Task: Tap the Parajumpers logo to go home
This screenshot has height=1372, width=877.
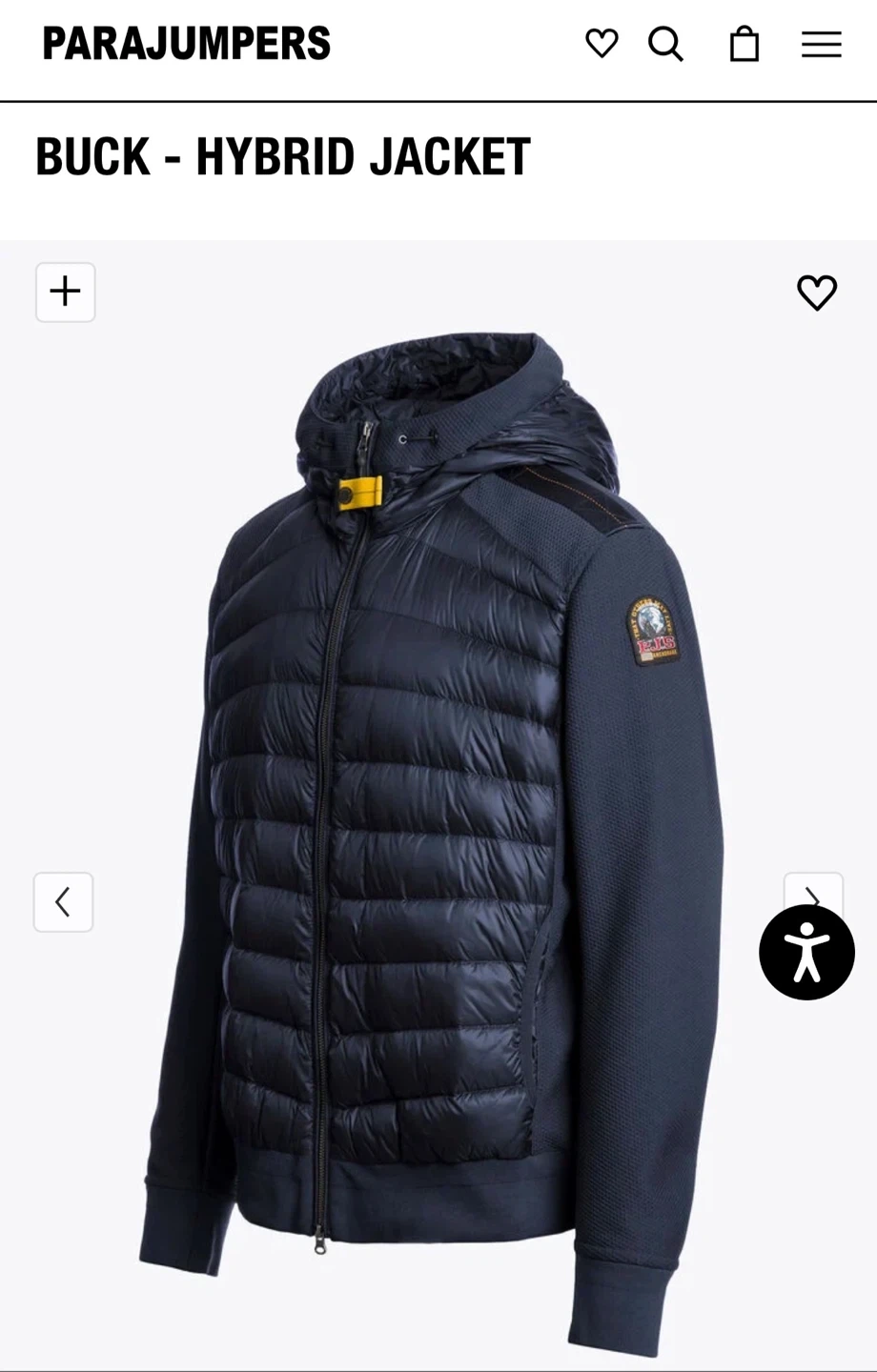Action: (187, 44)
